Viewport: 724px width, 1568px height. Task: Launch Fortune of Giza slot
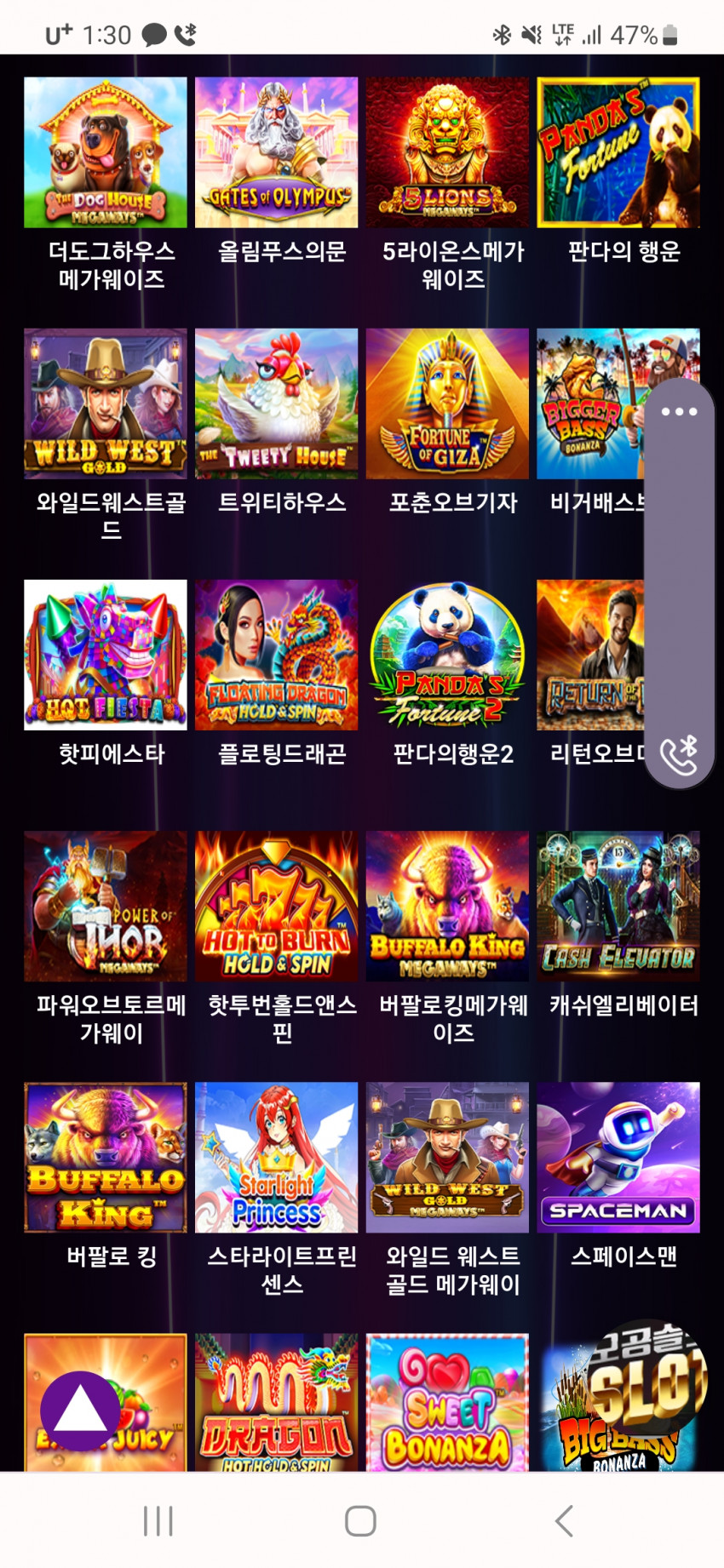pos(447,403)
